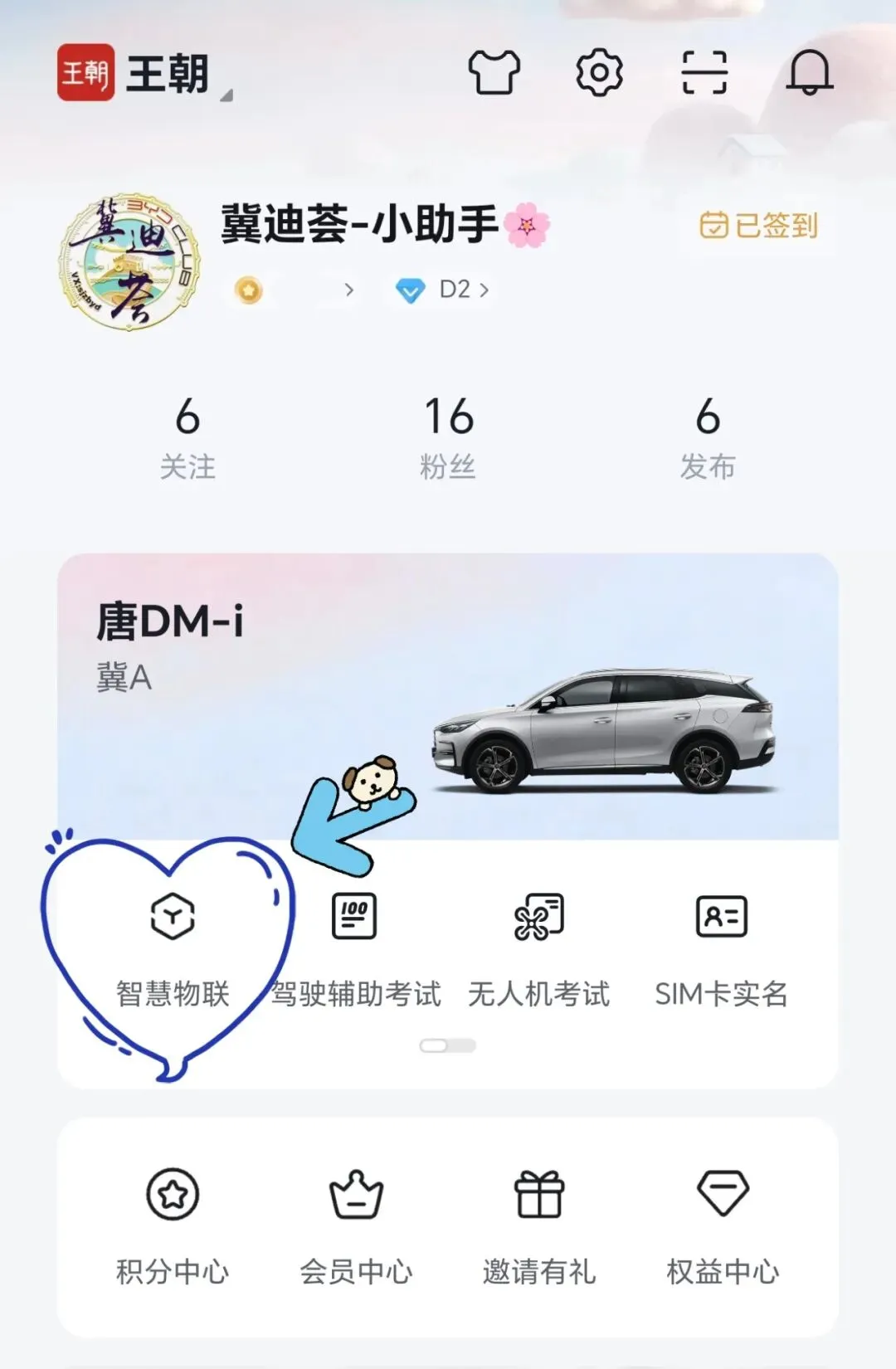The width and height of the screenshot is (896, 1369).
Task: Open 邀请有礼 gift invite
Action: 539,1228
